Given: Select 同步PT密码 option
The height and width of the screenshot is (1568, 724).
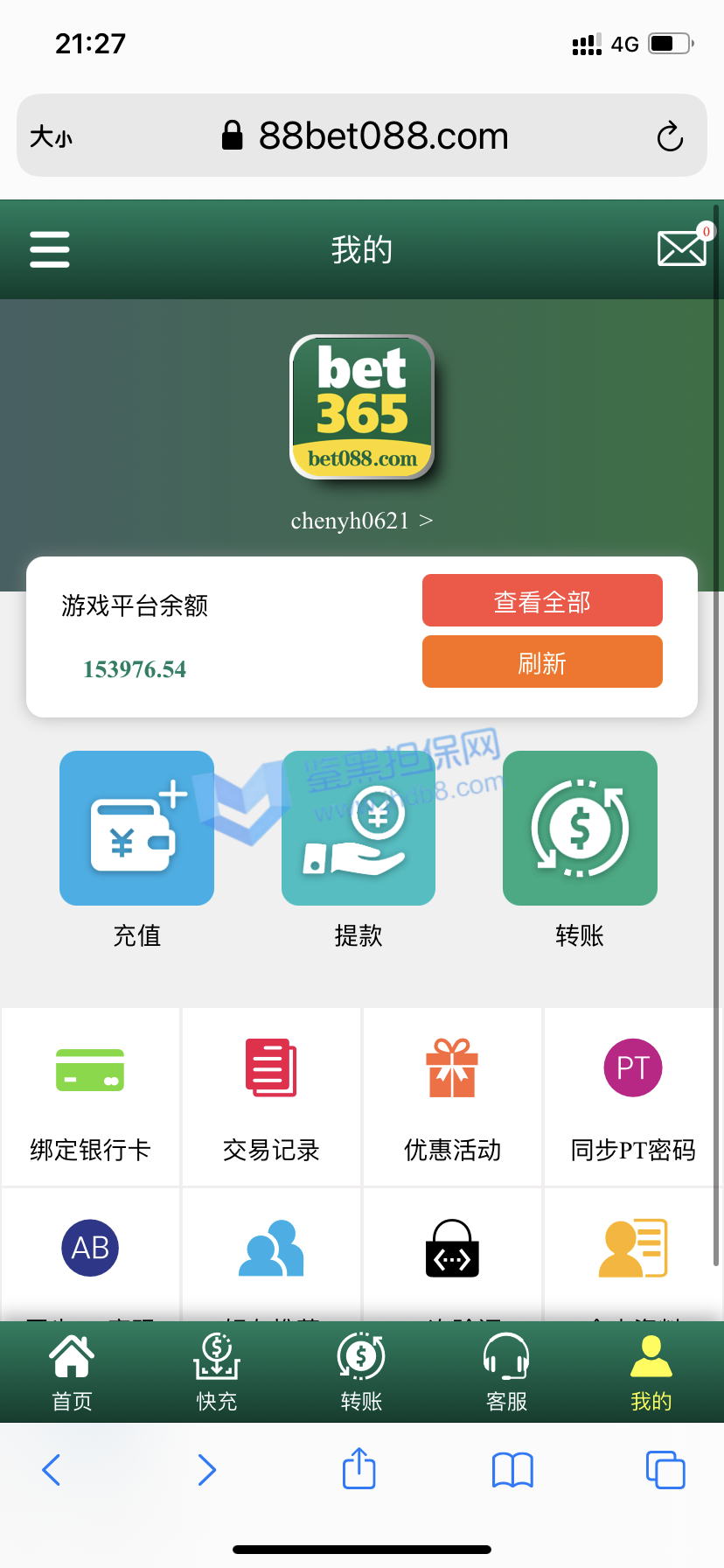Looking at the screenshot, I should coord(633,1097).
